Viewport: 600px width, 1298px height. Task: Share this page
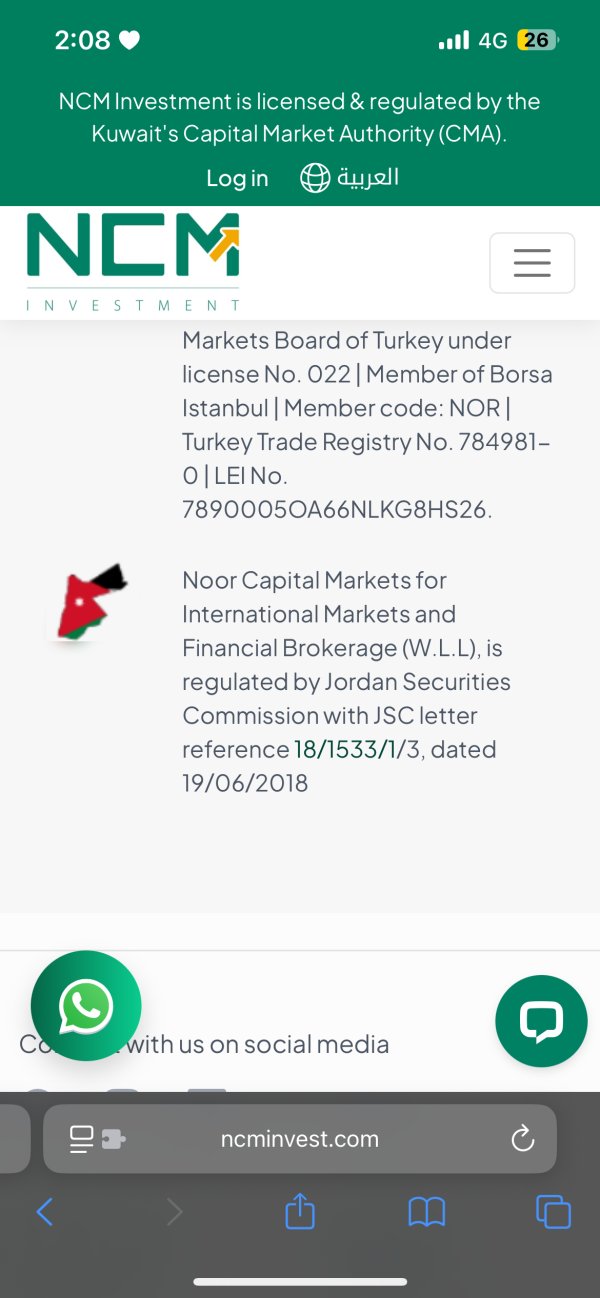pos(300,1212)
